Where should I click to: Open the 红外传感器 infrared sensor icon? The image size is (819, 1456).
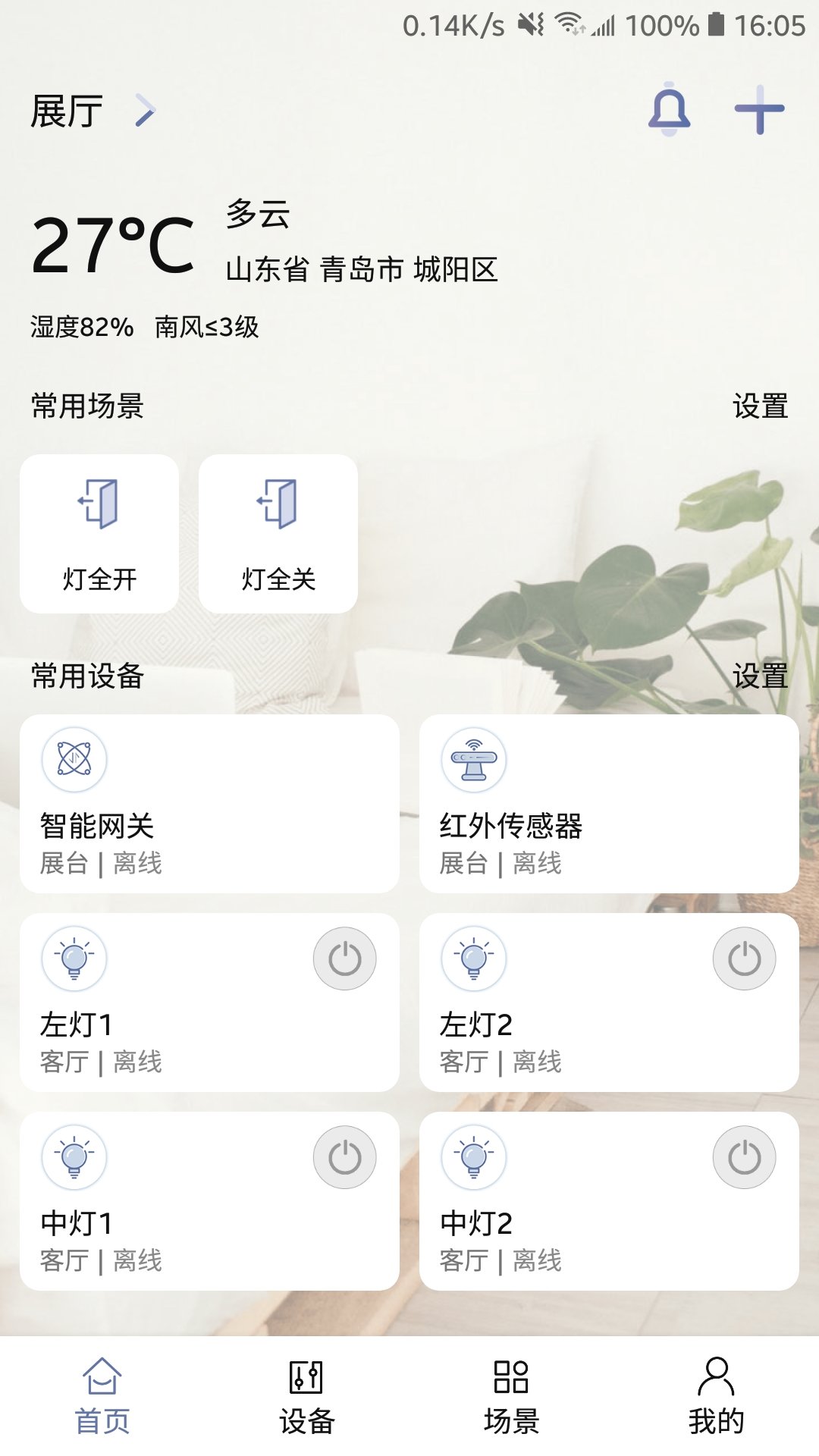[x=472, y=761]
